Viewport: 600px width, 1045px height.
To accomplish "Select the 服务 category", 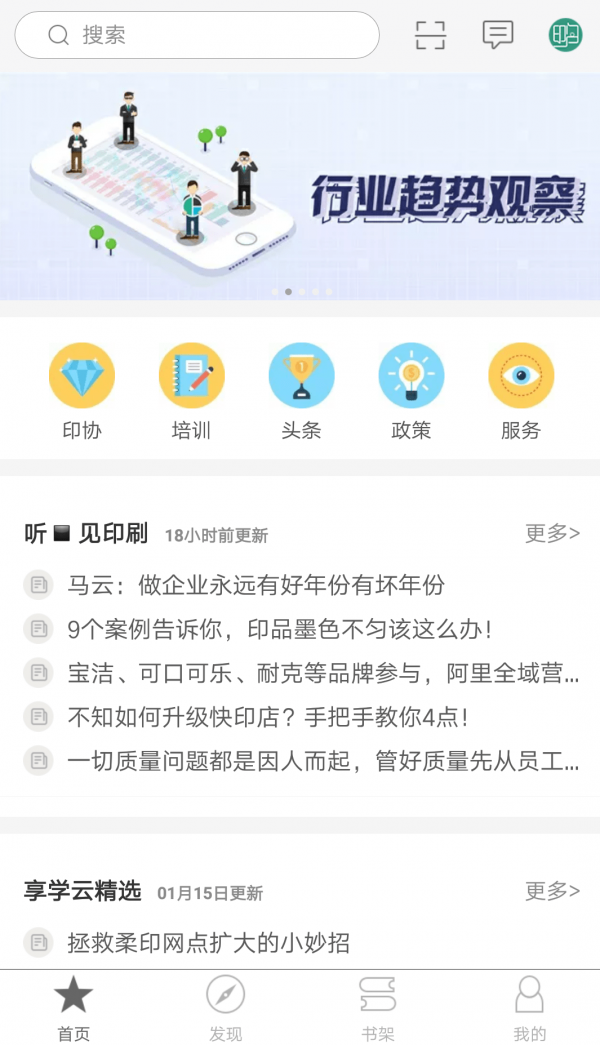I will coord(521,390).
